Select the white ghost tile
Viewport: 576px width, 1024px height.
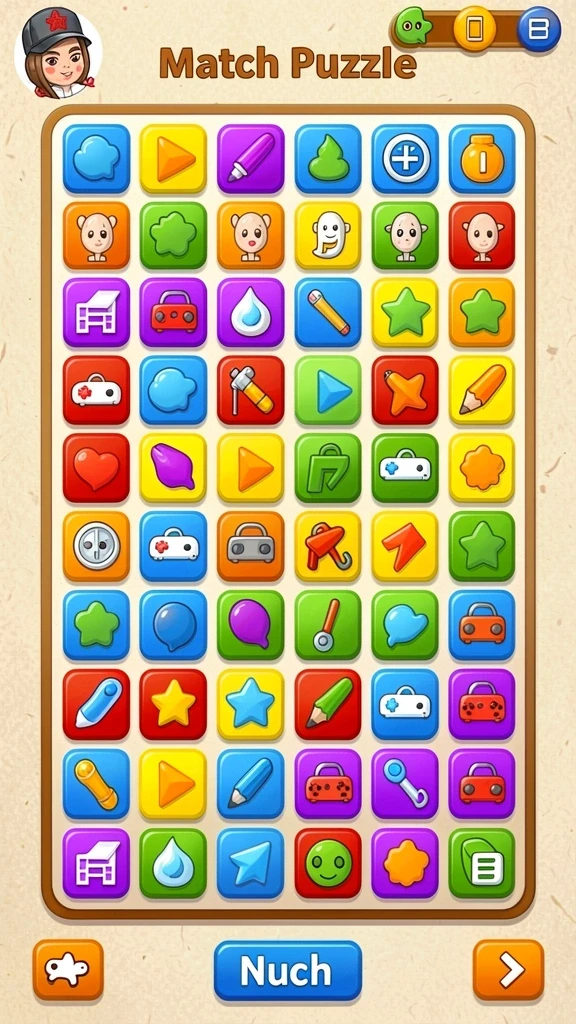click(x=328, y=235)
